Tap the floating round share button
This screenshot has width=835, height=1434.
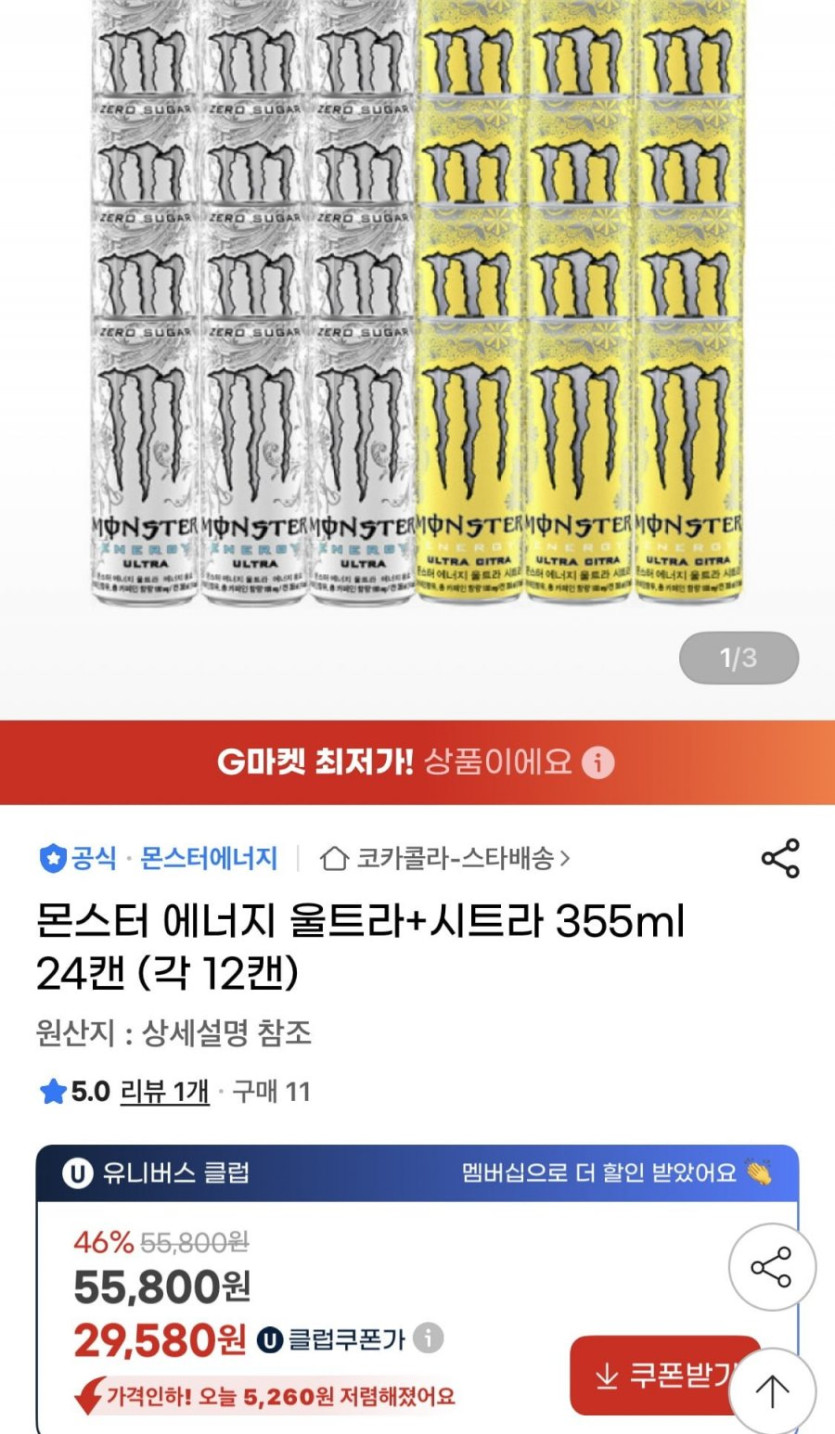tap(771, 1268)
